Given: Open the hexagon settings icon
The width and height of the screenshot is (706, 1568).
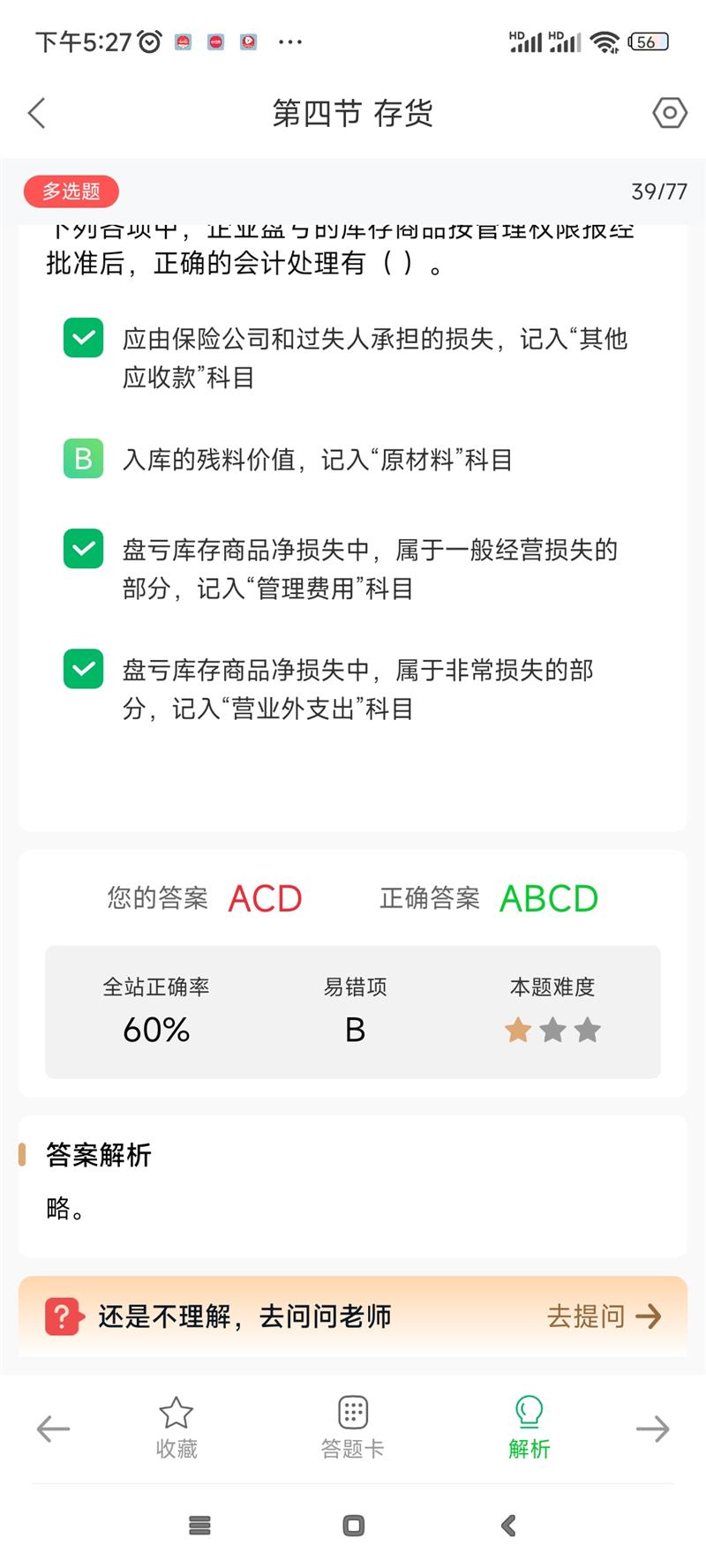Looking at the screenshot, I should 669,113.
